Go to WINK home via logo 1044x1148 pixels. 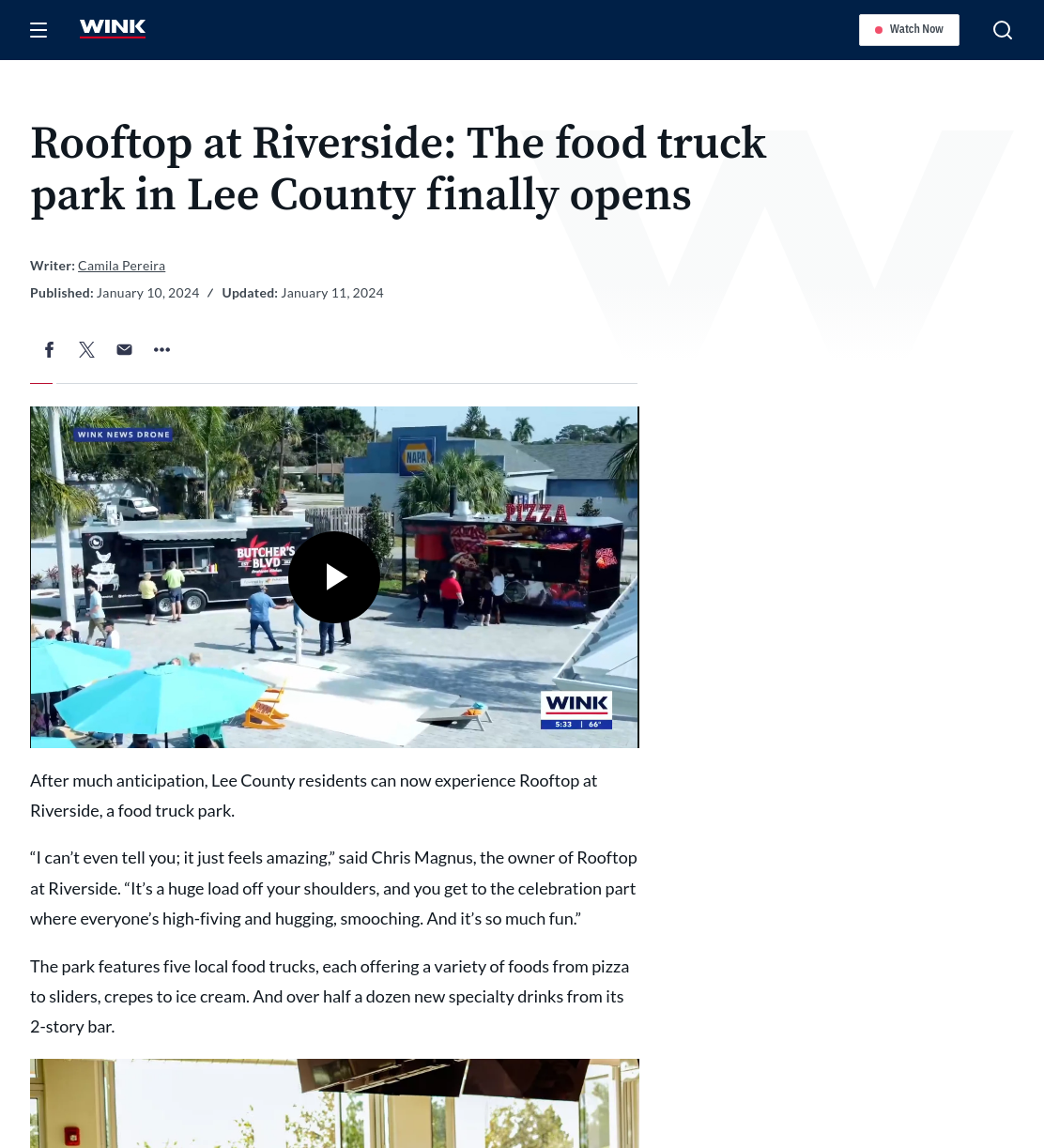113,29
